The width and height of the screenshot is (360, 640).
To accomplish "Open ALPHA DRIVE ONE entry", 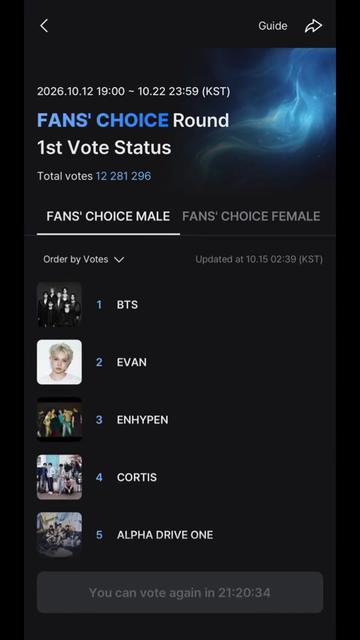I will tap(180, 535).
